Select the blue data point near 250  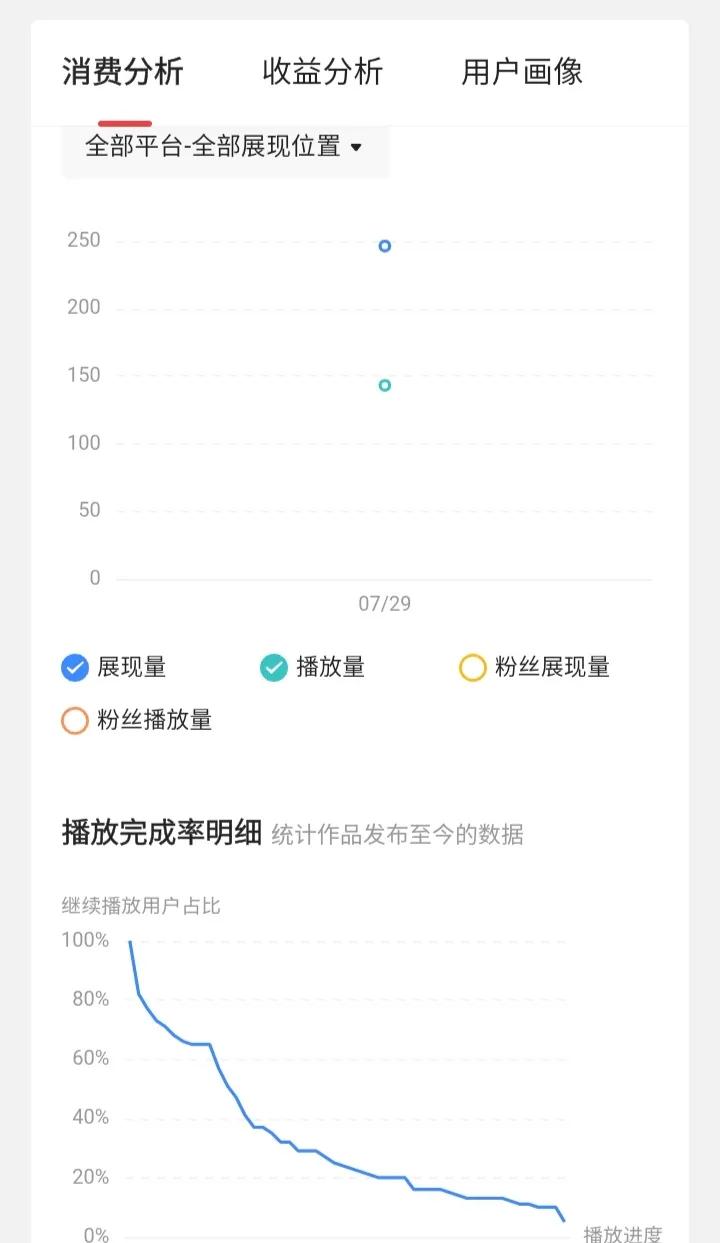pyautogui.click(x=384, y=246)
